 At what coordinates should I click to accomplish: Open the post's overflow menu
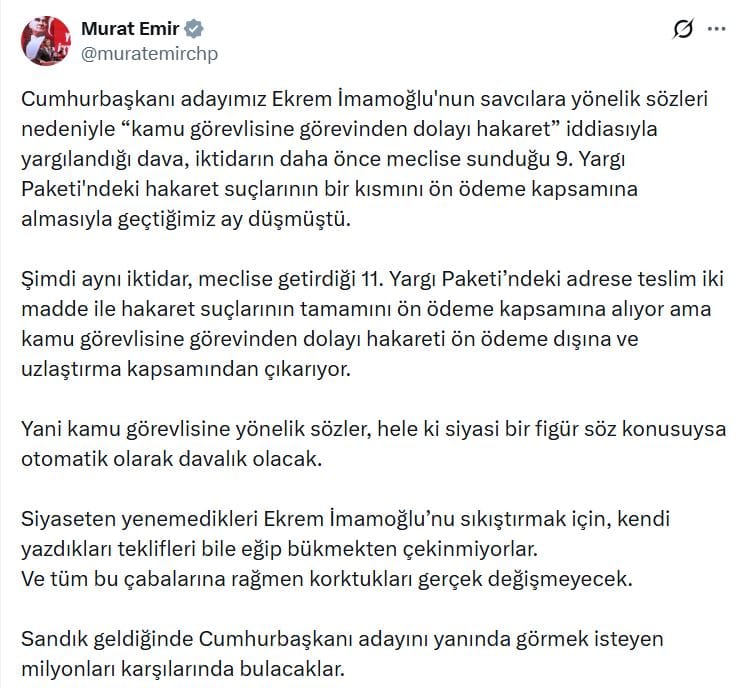pyautogui.click(x=717, y=30)
